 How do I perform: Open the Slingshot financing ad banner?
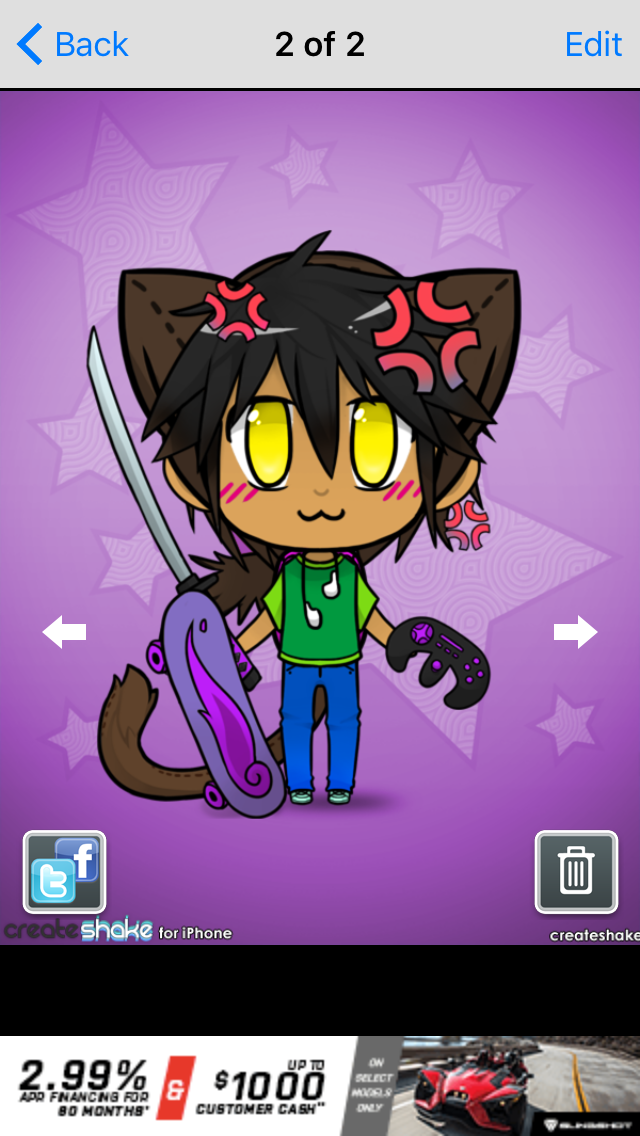[320, 1085]
